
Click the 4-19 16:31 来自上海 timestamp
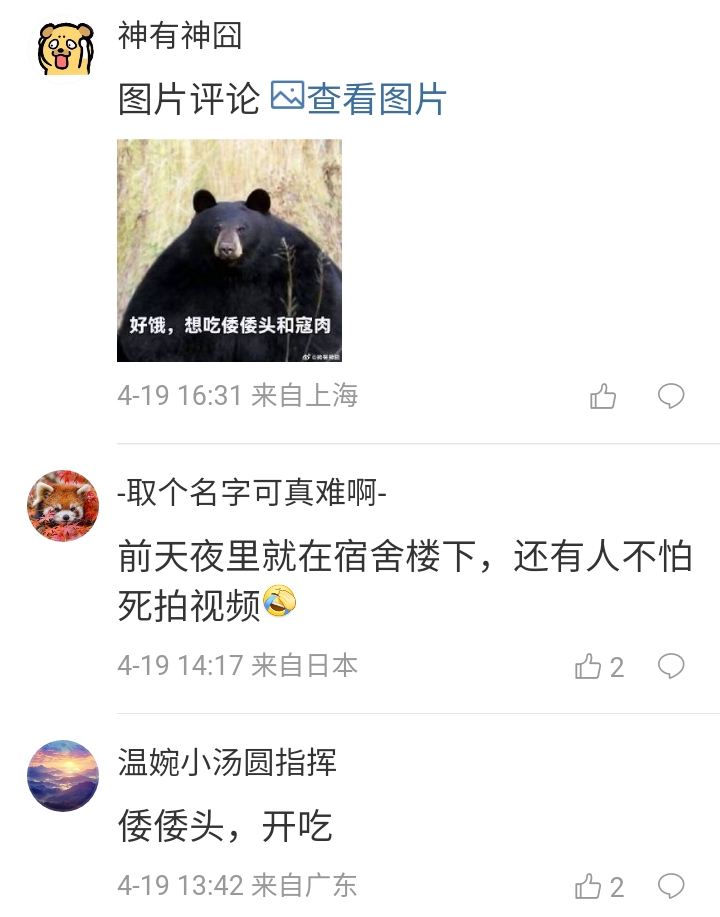pyautogui.click(x=238, y=394)
